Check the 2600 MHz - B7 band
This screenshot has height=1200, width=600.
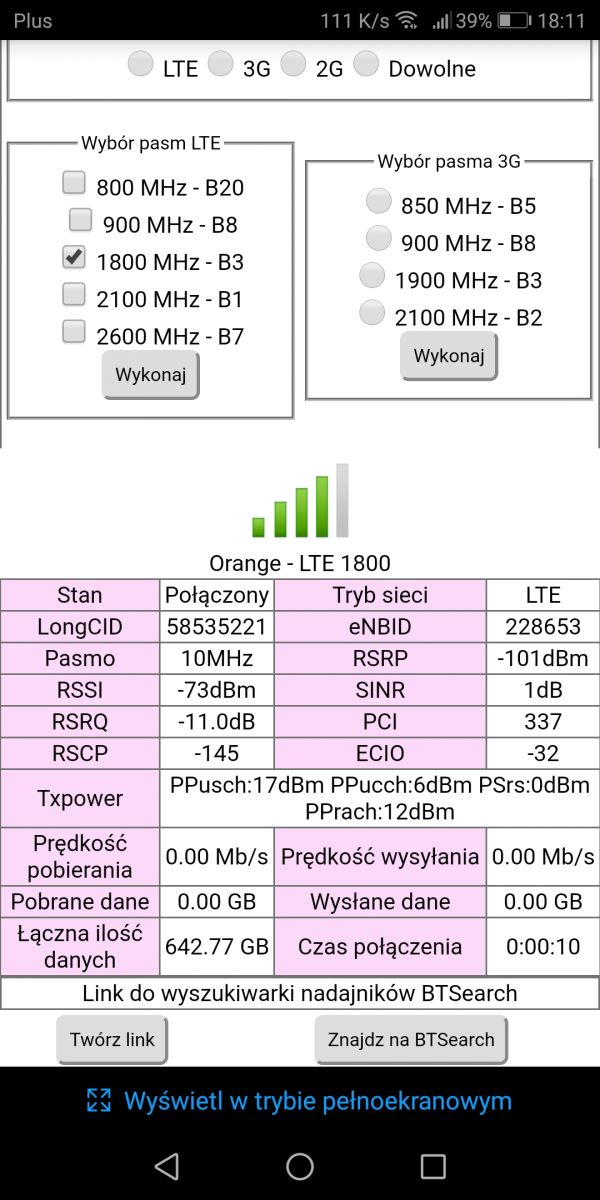point(73,331)
